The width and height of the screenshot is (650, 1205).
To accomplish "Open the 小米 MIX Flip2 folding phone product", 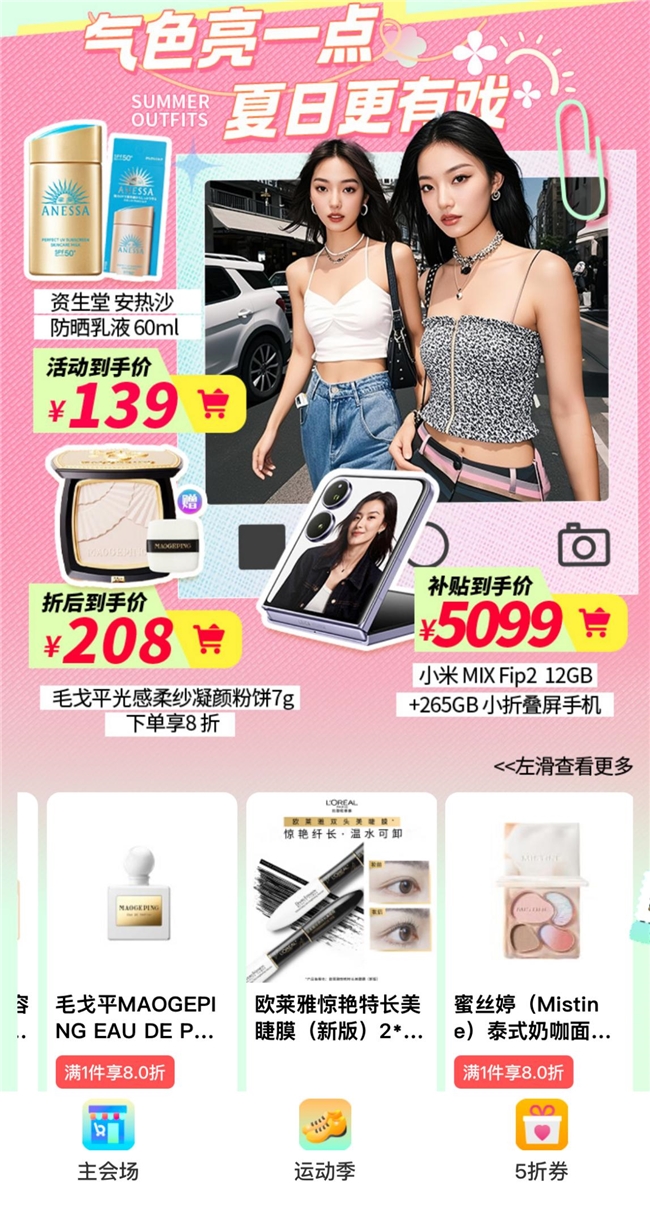I will point(345,555).
